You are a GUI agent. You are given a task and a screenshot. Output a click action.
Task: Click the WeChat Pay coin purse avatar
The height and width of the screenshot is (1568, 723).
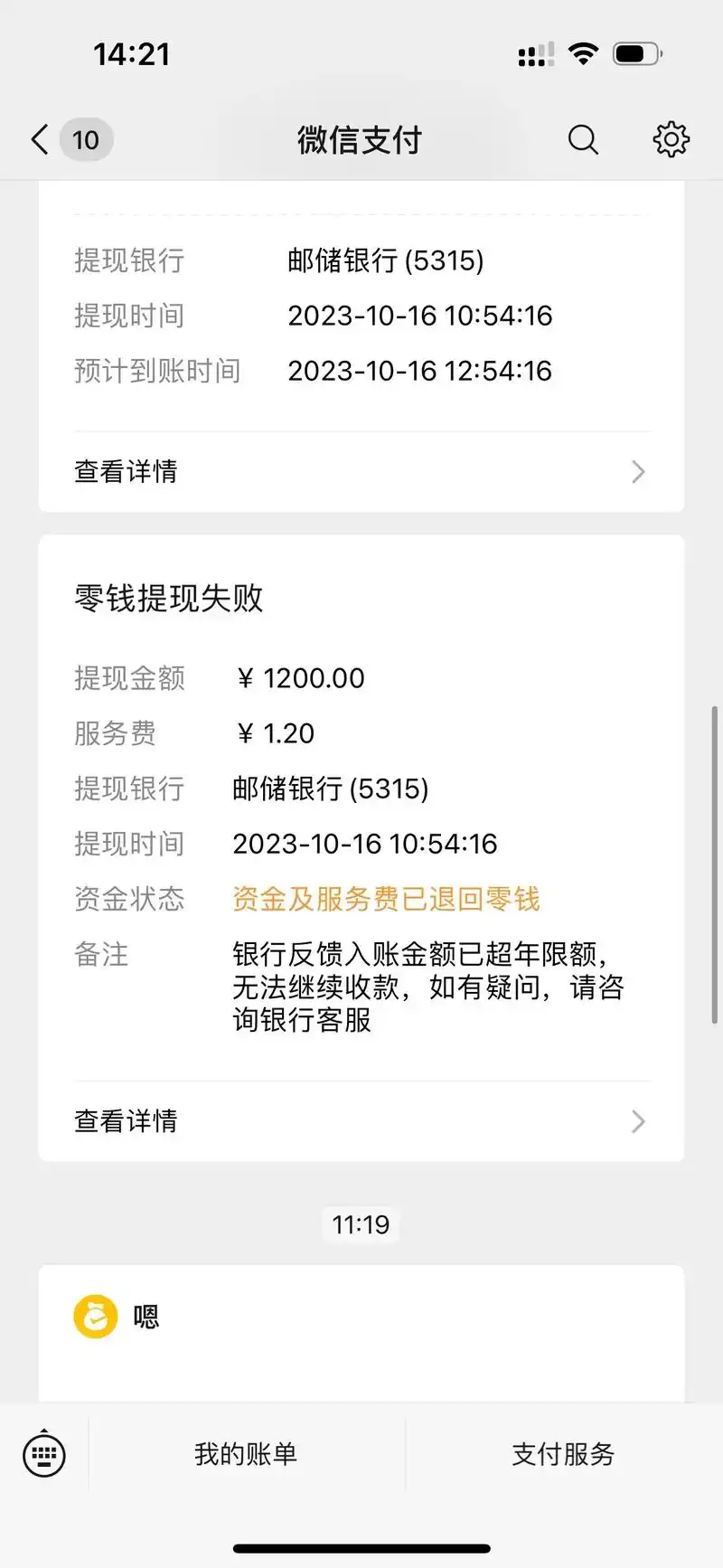95,1317
